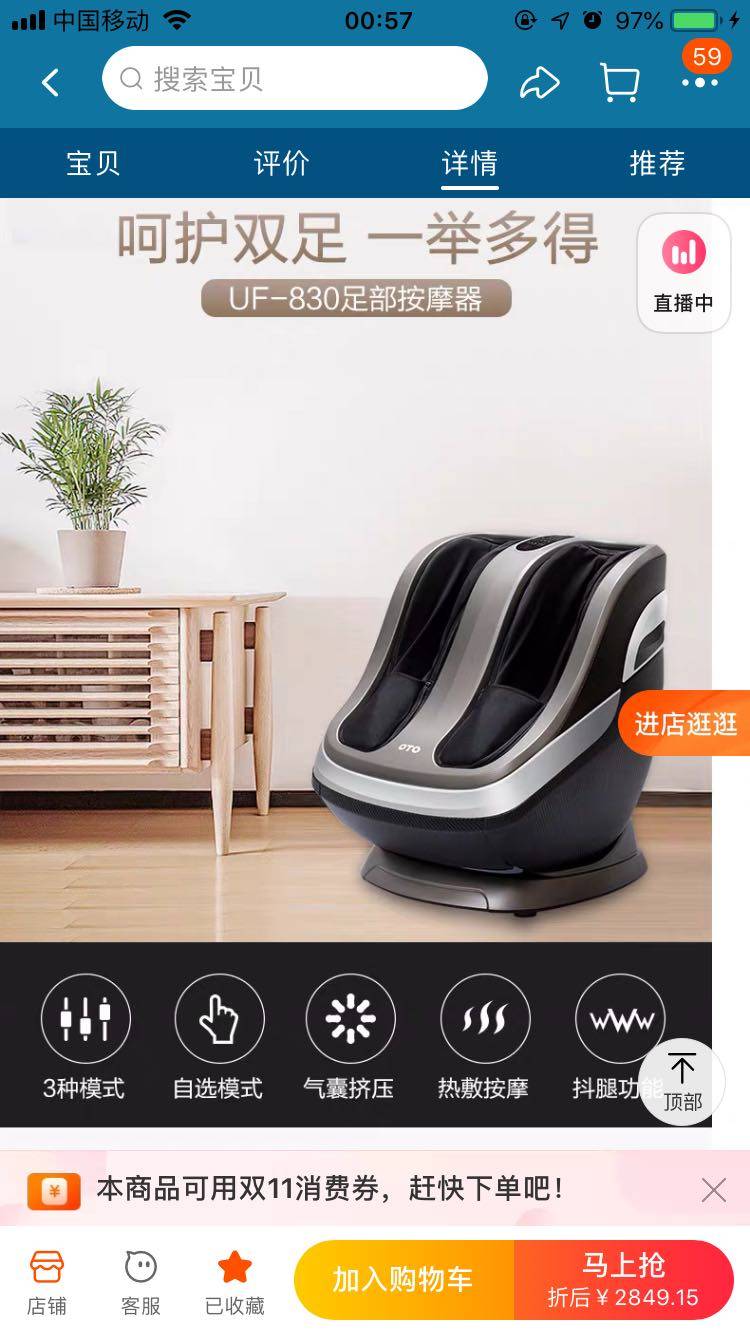Toggle the 已收藏 favorite star
This screenshot has height=1334, width=750.
tap(235, 1282)
